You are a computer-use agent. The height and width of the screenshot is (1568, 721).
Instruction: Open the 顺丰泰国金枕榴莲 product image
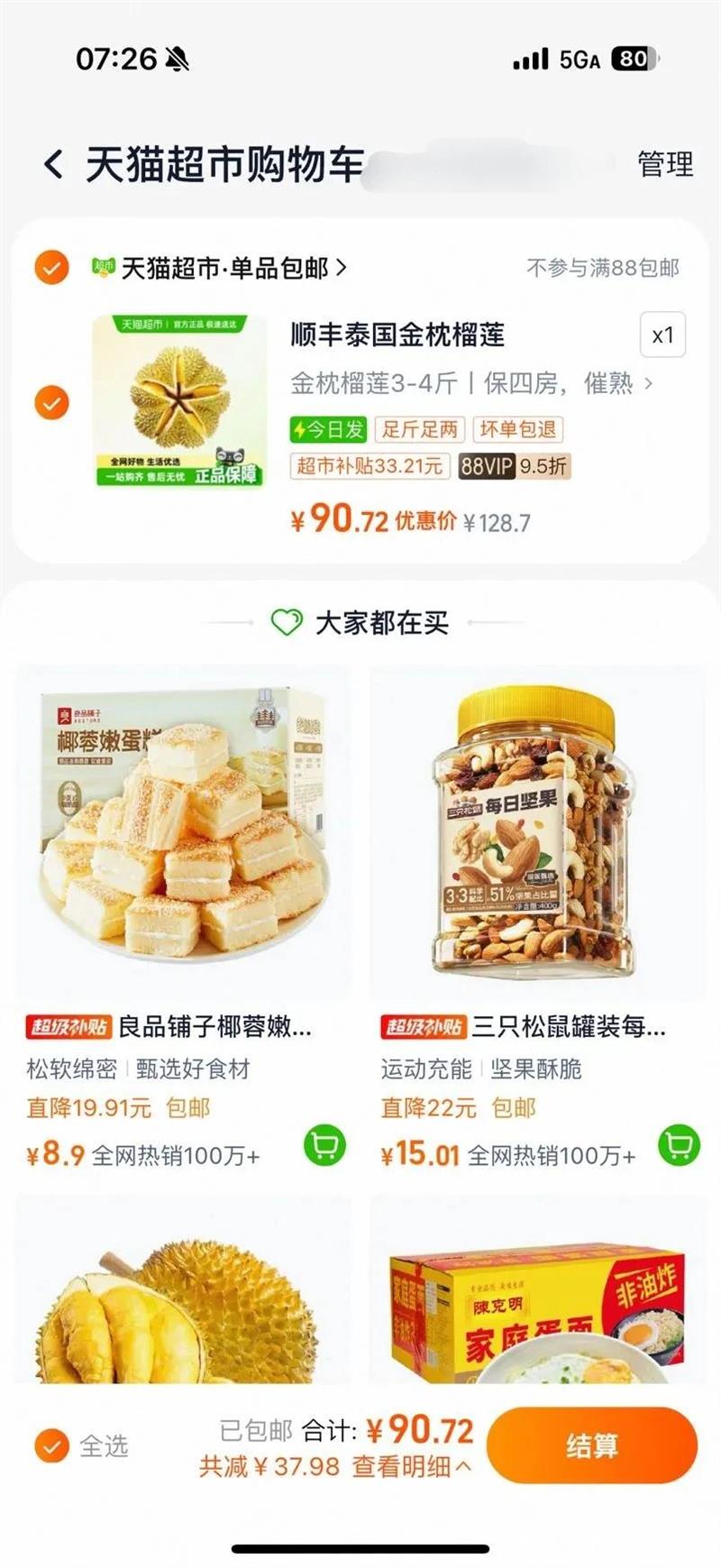click(179, 401)
